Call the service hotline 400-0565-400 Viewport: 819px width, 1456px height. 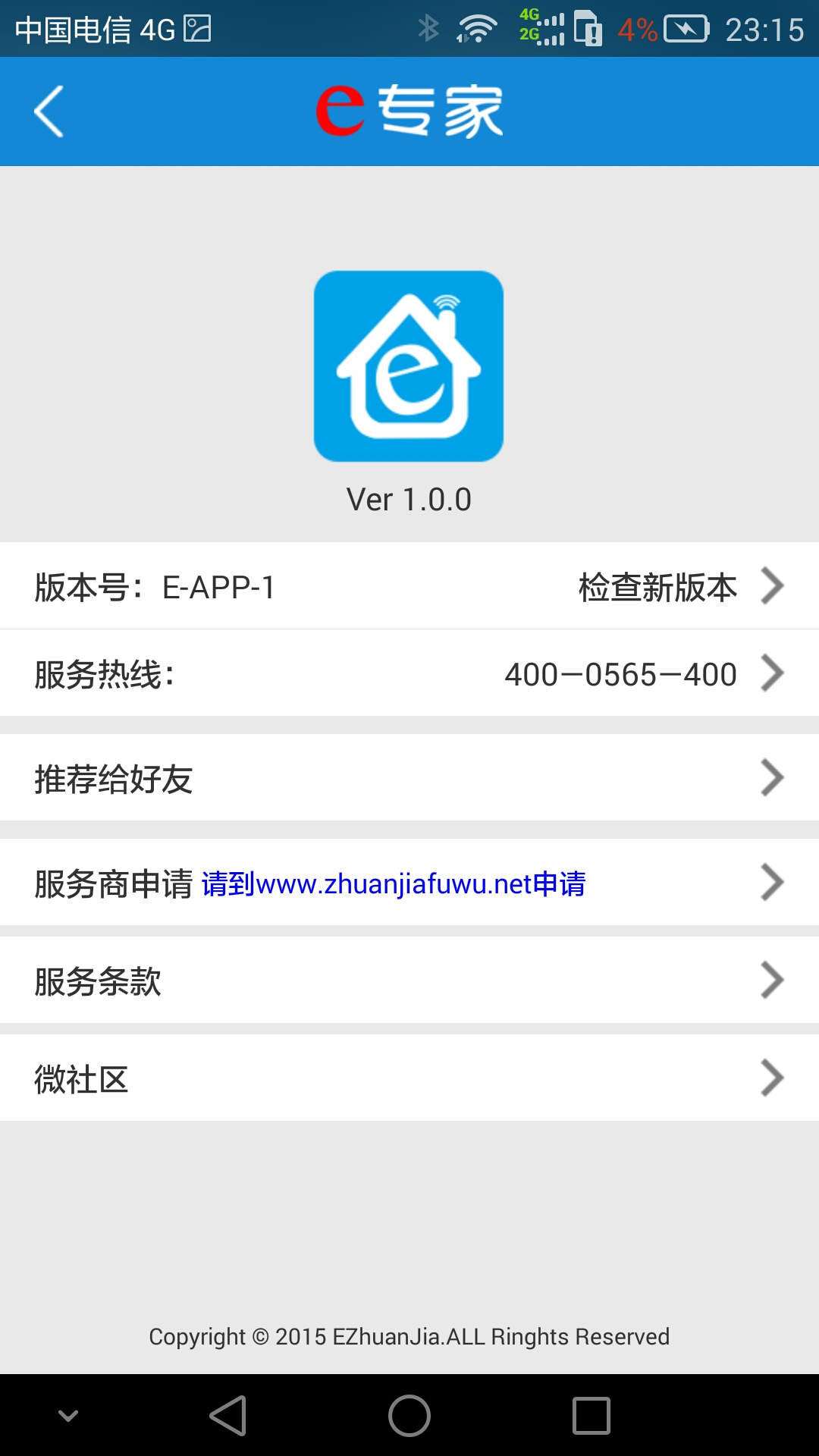[409, 673]
